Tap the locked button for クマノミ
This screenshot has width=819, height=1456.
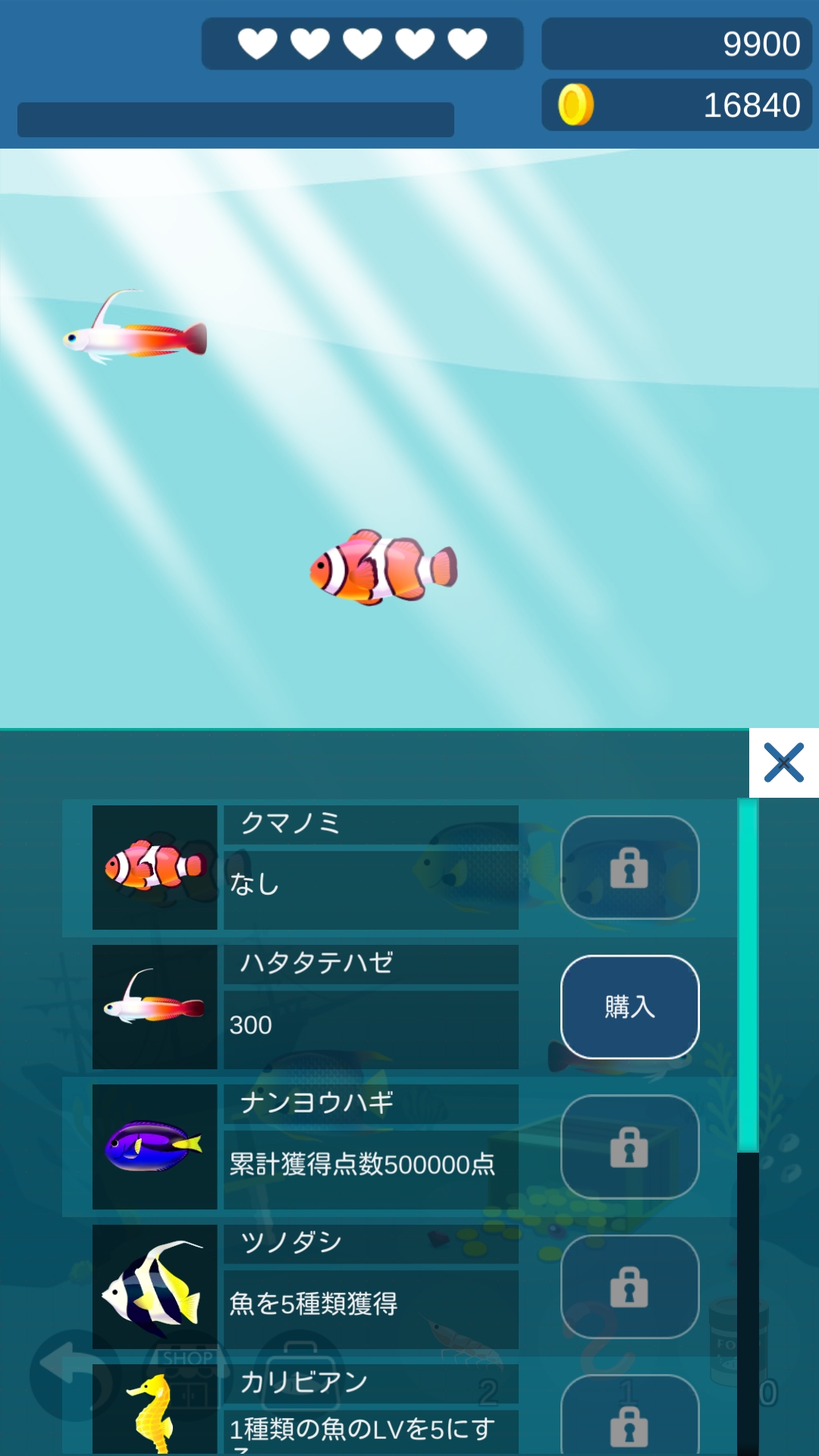tap(629, 868)
